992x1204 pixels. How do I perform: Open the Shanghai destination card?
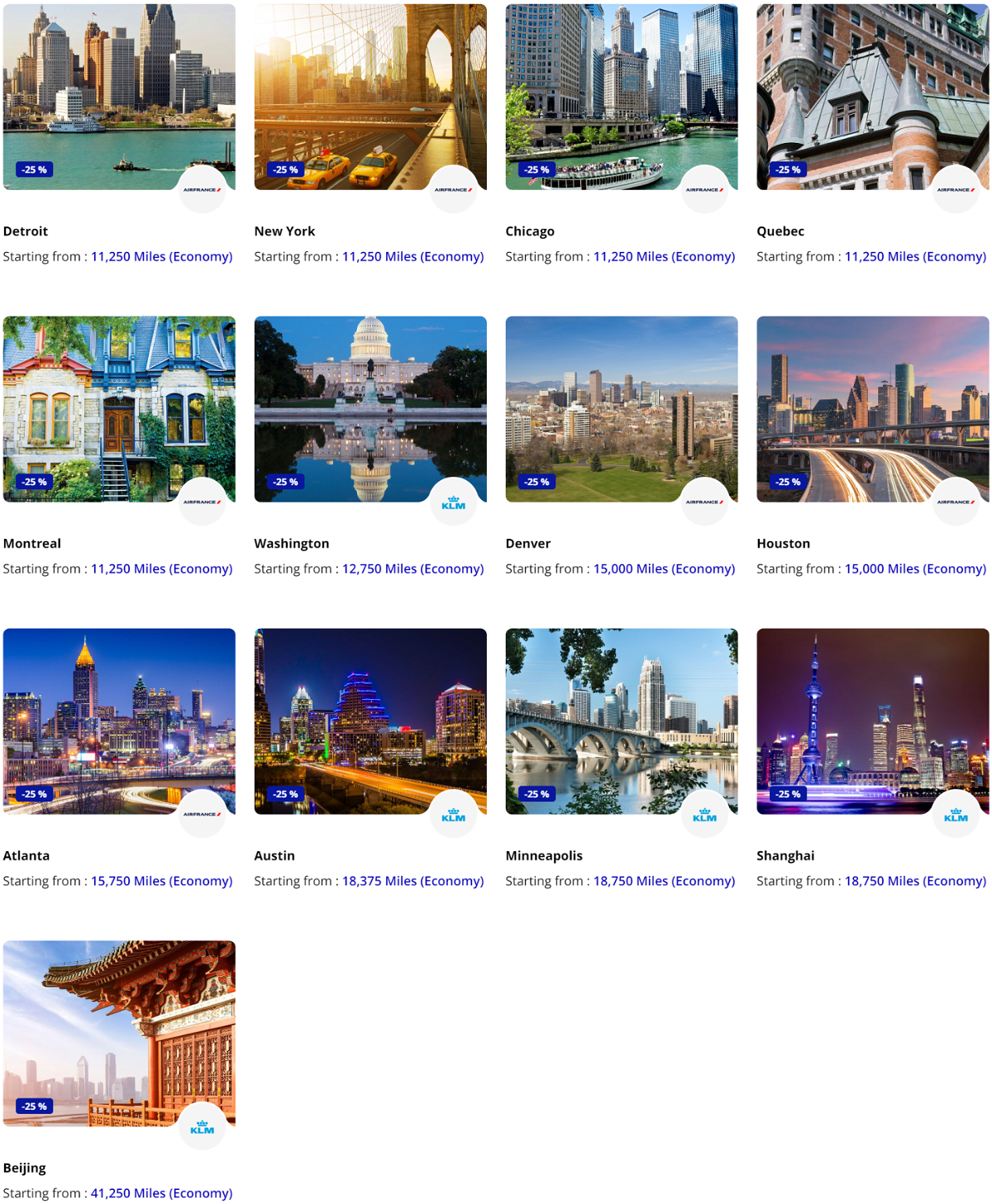click(872, 721)
